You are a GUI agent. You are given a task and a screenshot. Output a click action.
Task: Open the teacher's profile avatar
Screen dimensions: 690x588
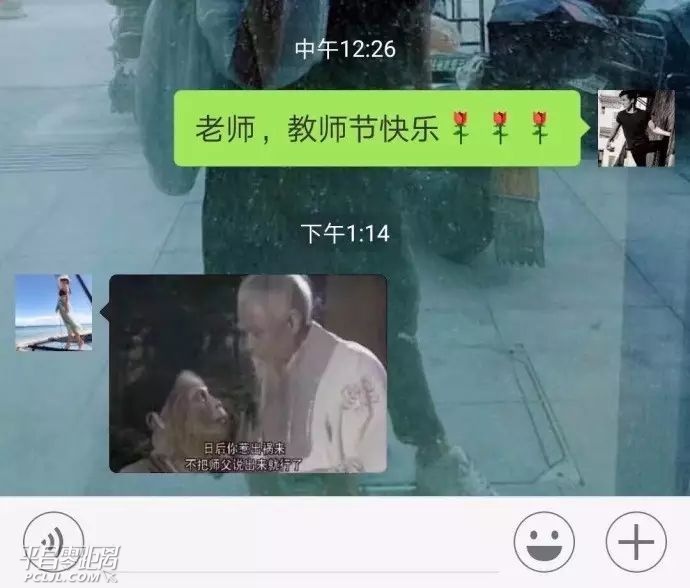pyautogui.click(x=53, y=312)
